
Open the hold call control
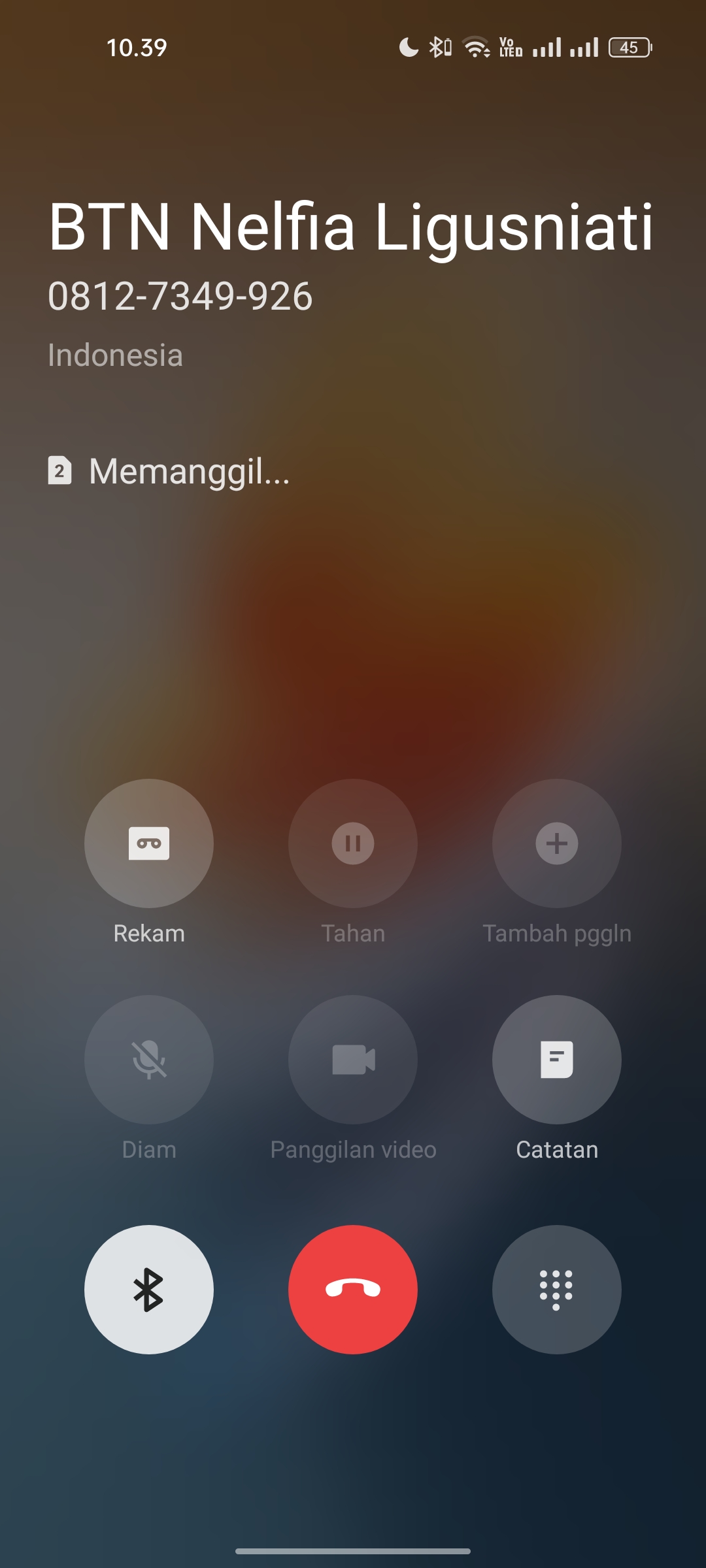pos(353,844)
